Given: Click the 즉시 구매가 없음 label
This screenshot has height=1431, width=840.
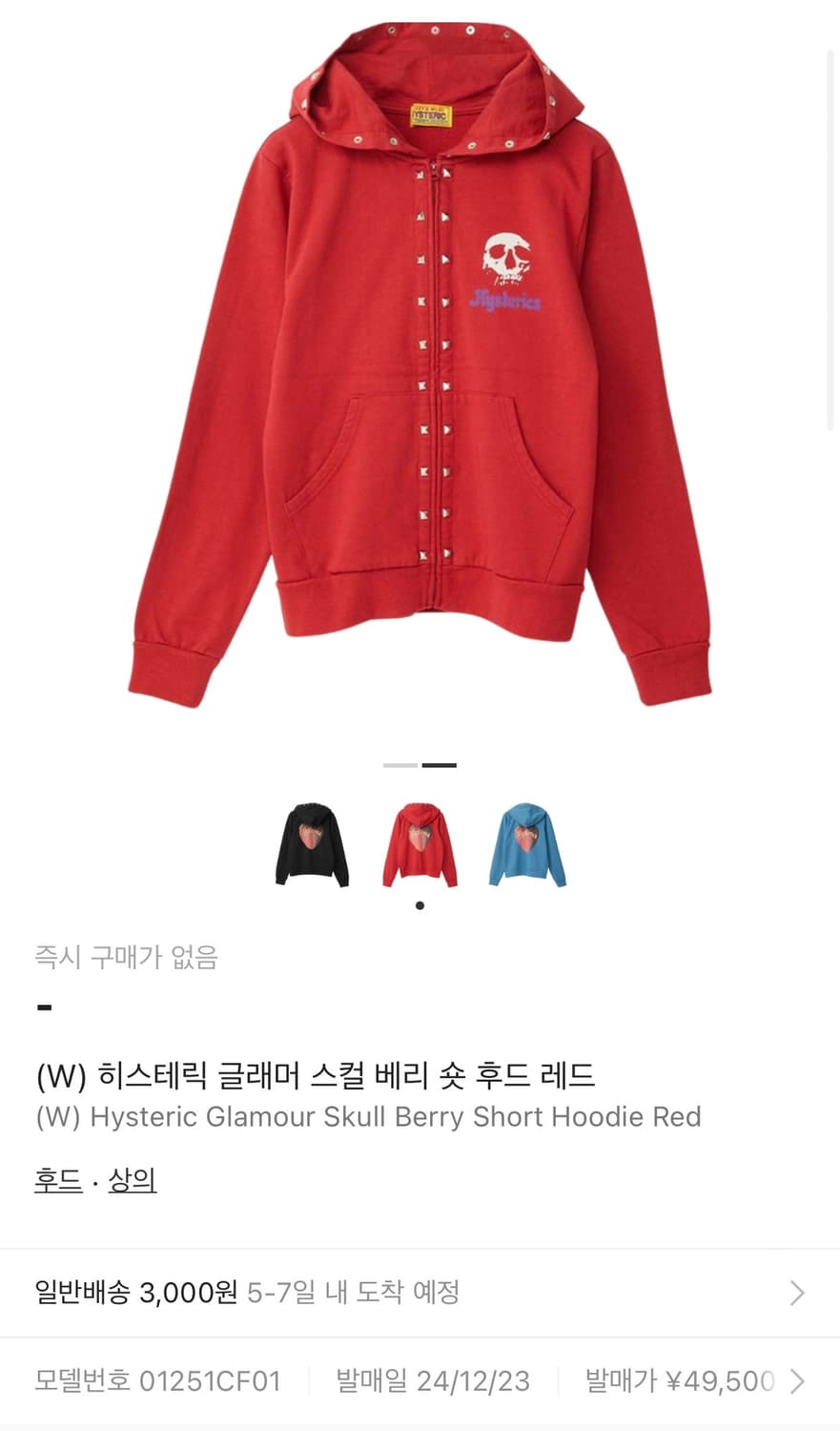Looking at the screenshot, I should [126, 958].
